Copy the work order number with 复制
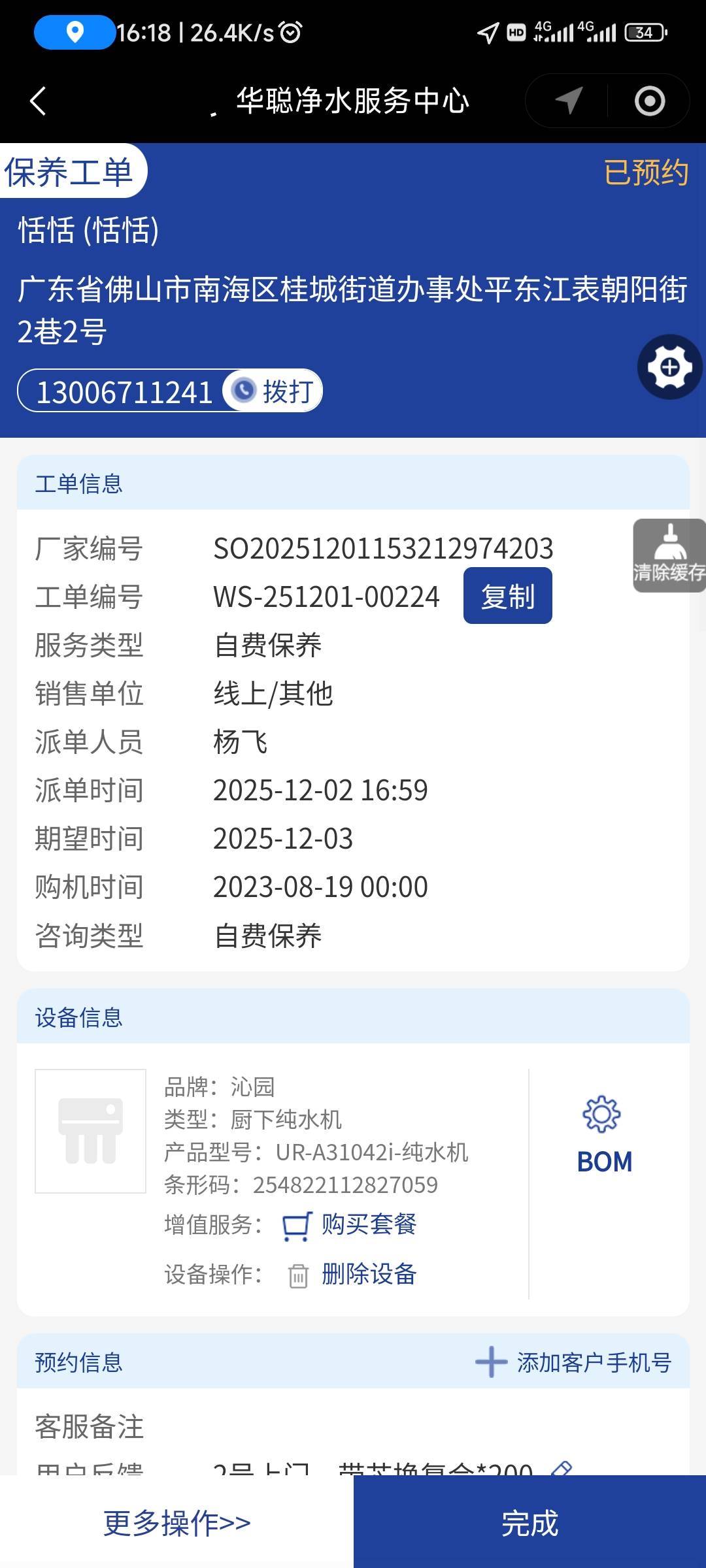Viewport: 706px width, 1568px height. (507, 596)
